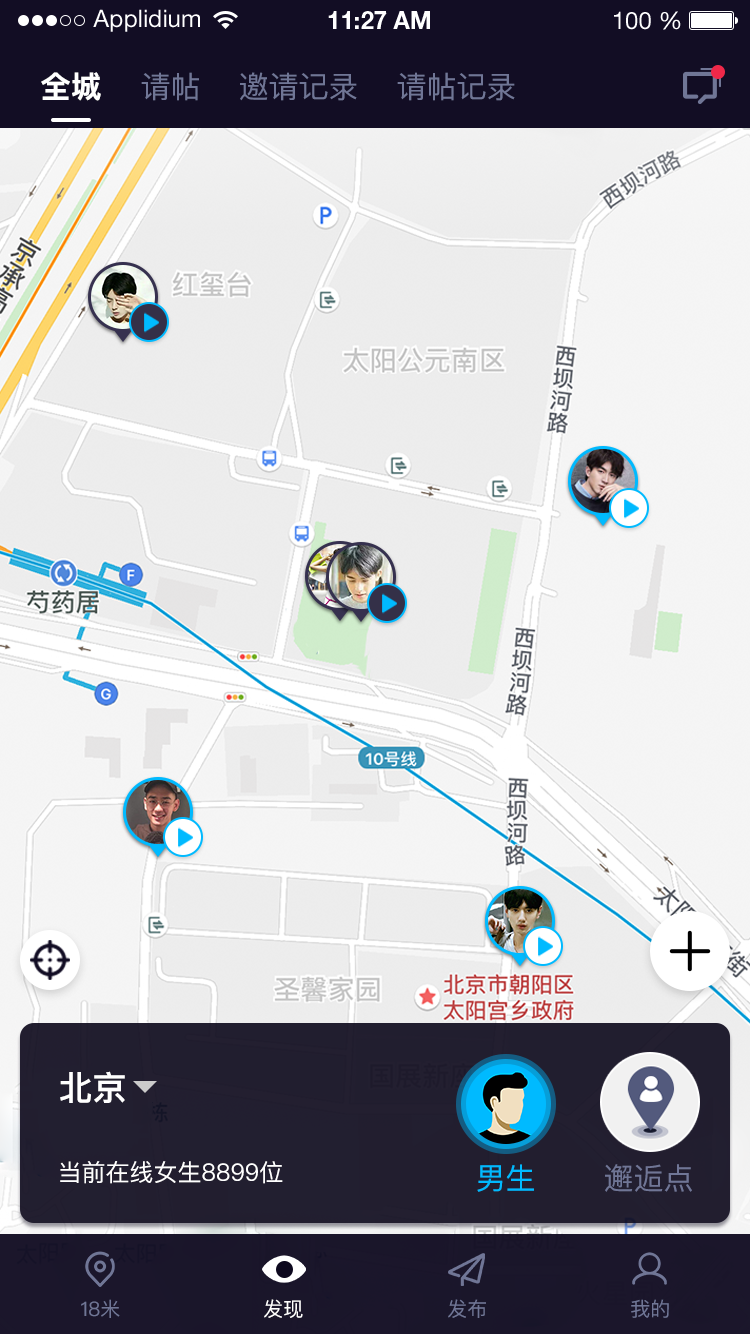The height and width of the screenshot is (1334, 750).
Task: Go to the 我的 profile tab
Action: pos(650,1284)
